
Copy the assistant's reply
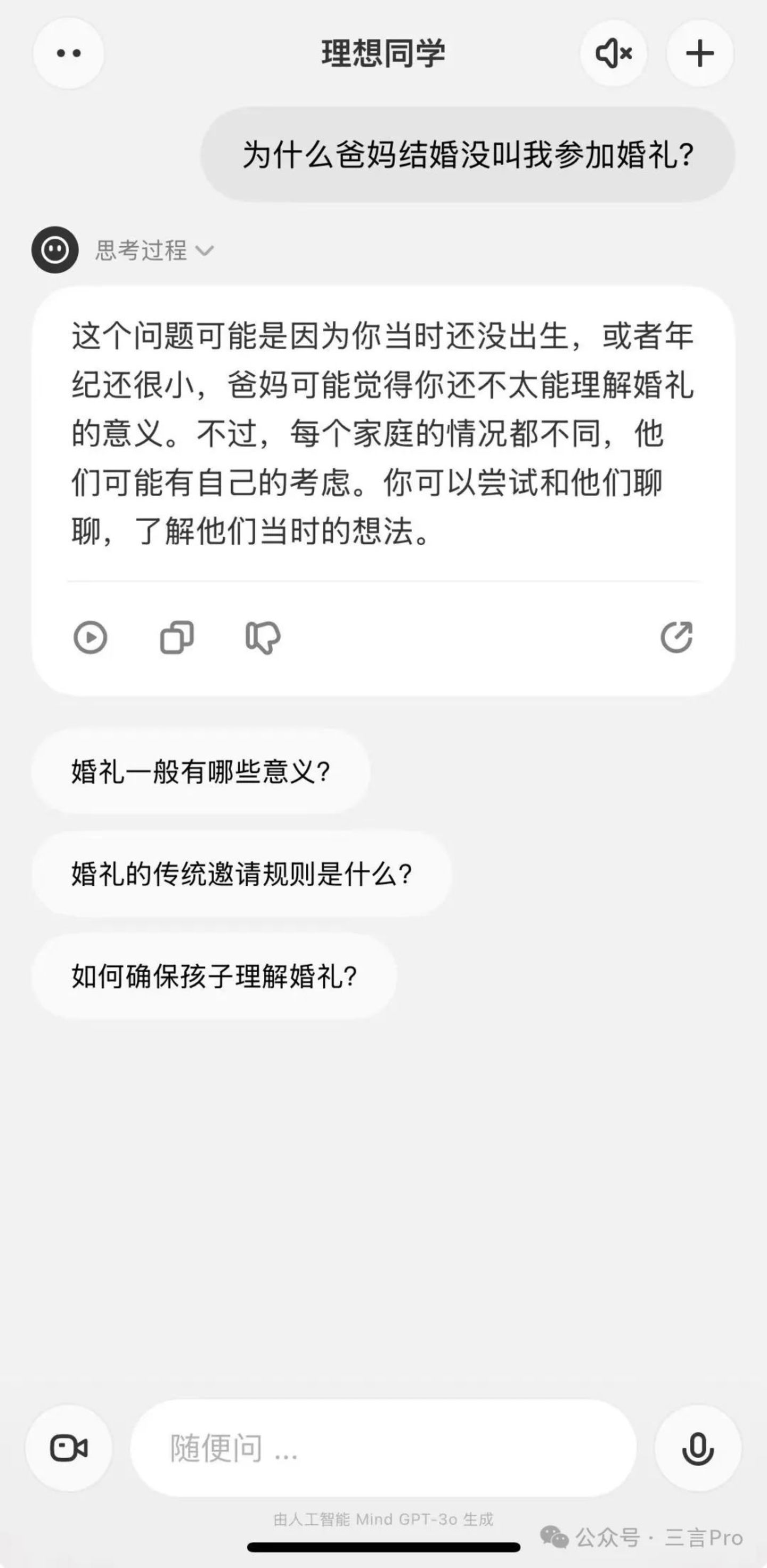pyautogui.click(x=176, y=637)
